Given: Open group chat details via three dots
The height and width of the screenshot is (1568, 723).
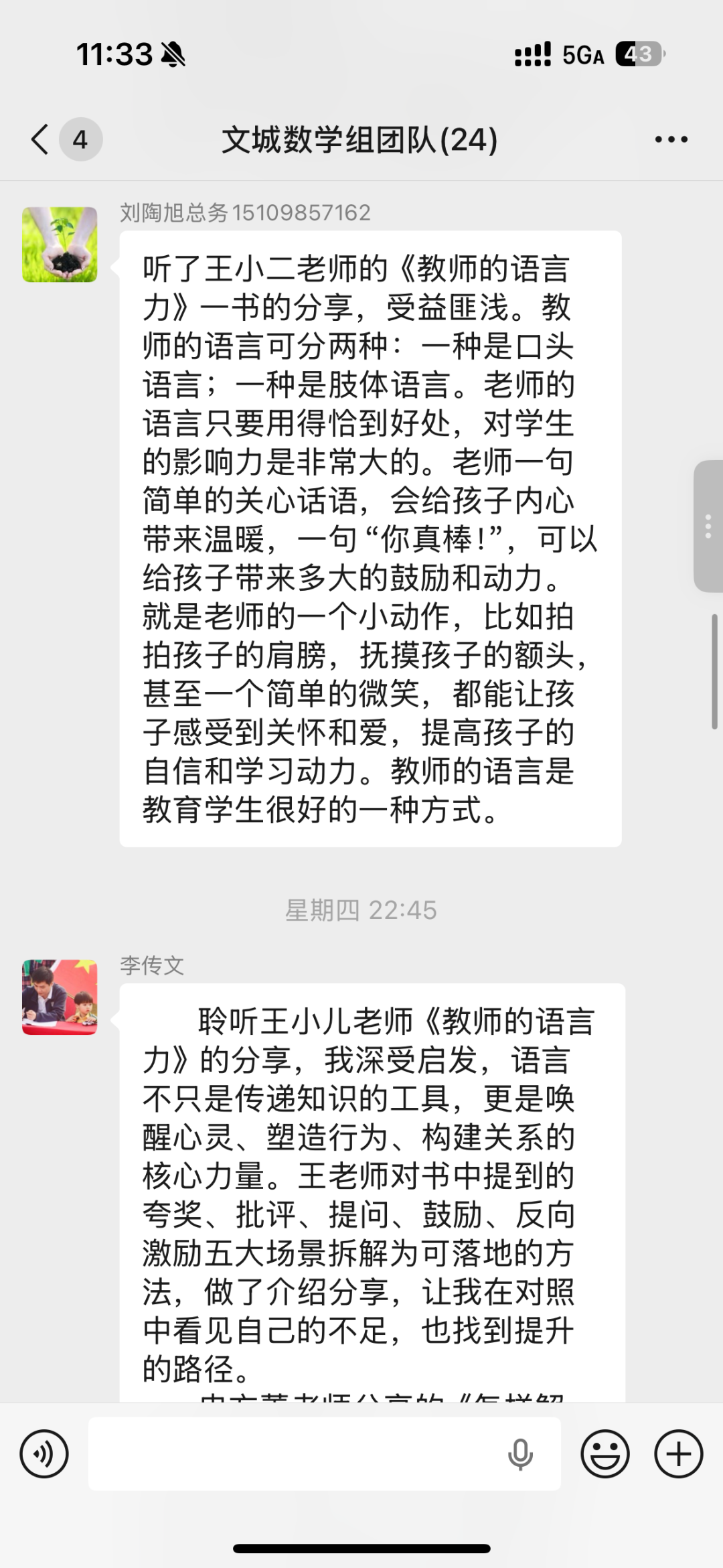Looking at the screenshot, I should [671, 139].
